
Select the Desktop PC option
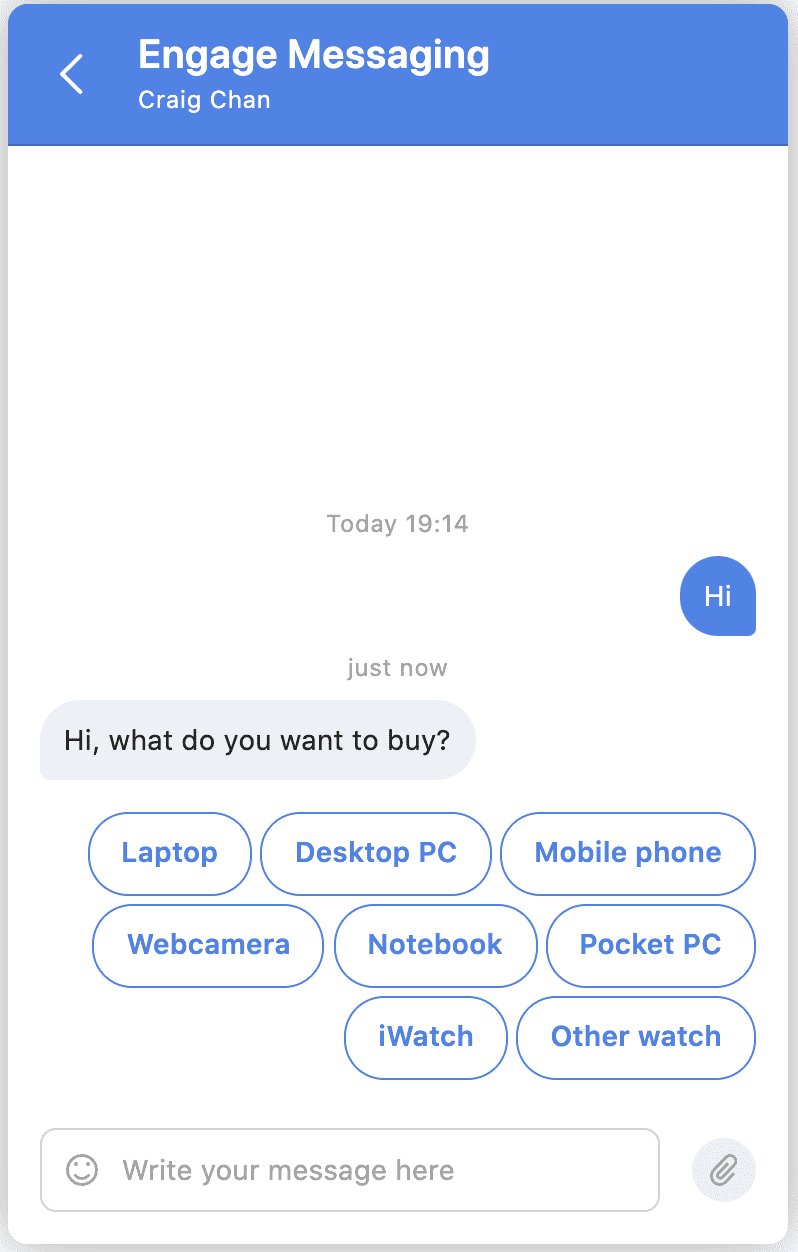coord(376,853)
